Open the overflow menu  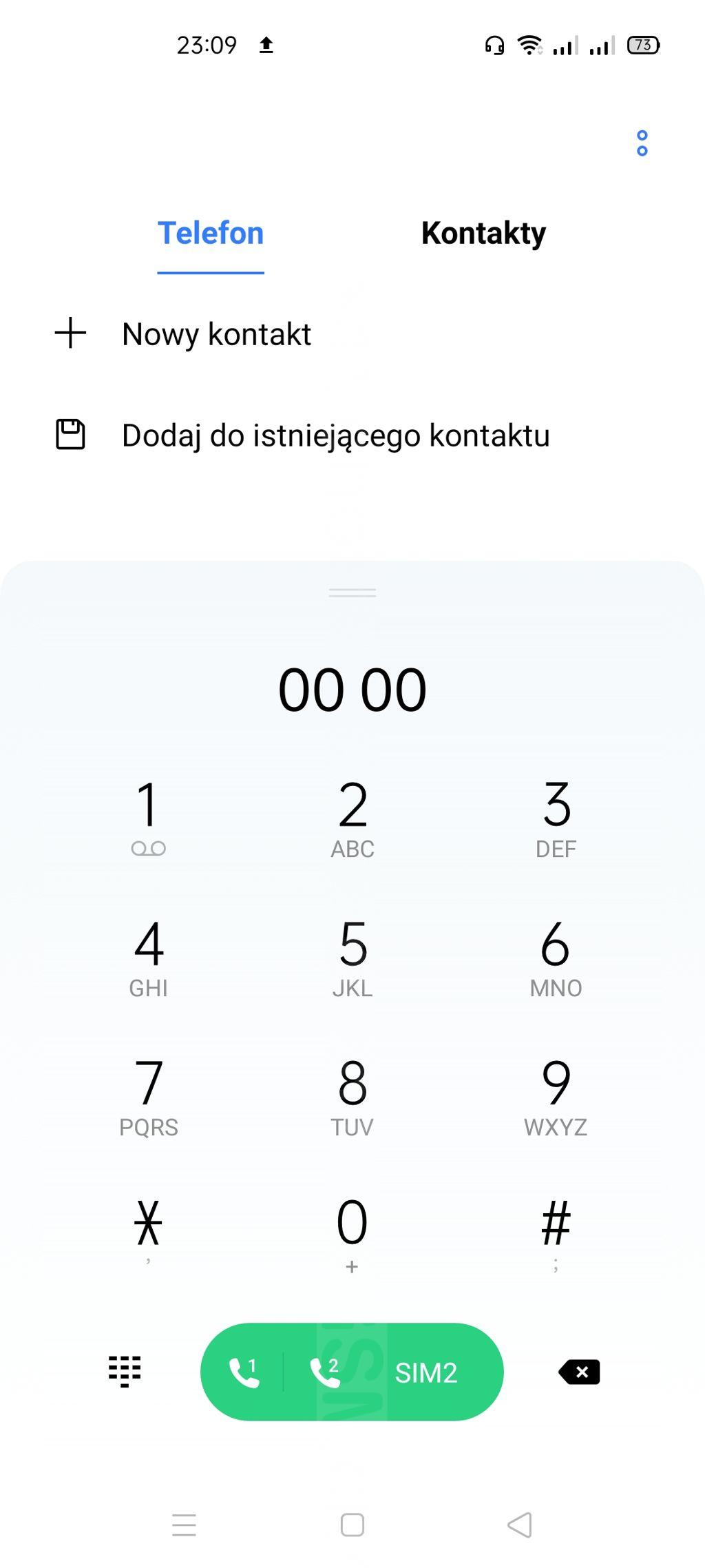click(642, 143)
